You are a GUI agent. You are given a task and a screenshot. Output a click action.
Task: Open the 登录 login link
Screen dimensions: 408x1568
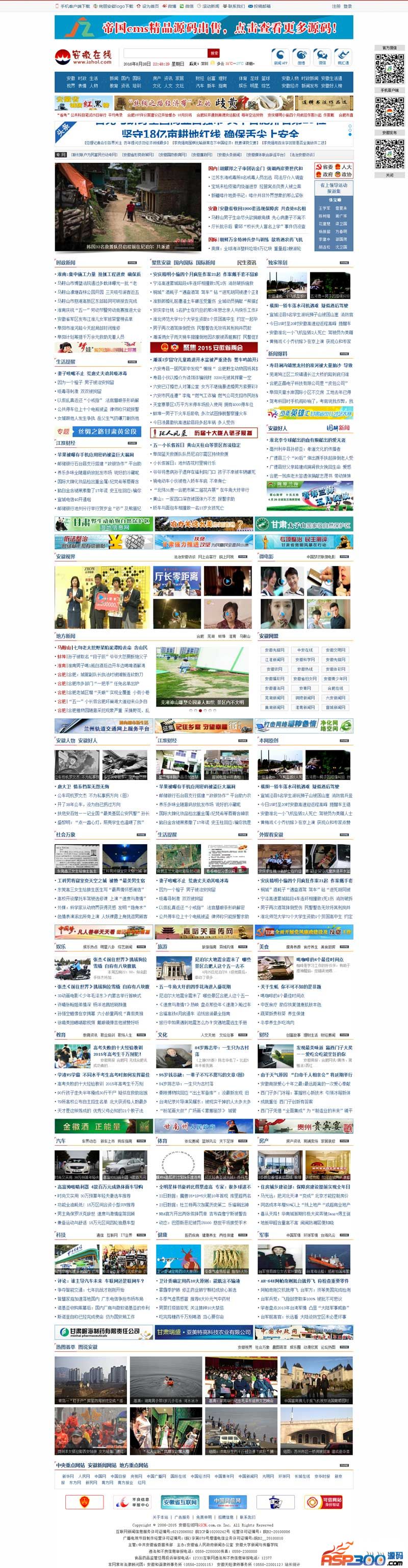(x=348, y=6)
